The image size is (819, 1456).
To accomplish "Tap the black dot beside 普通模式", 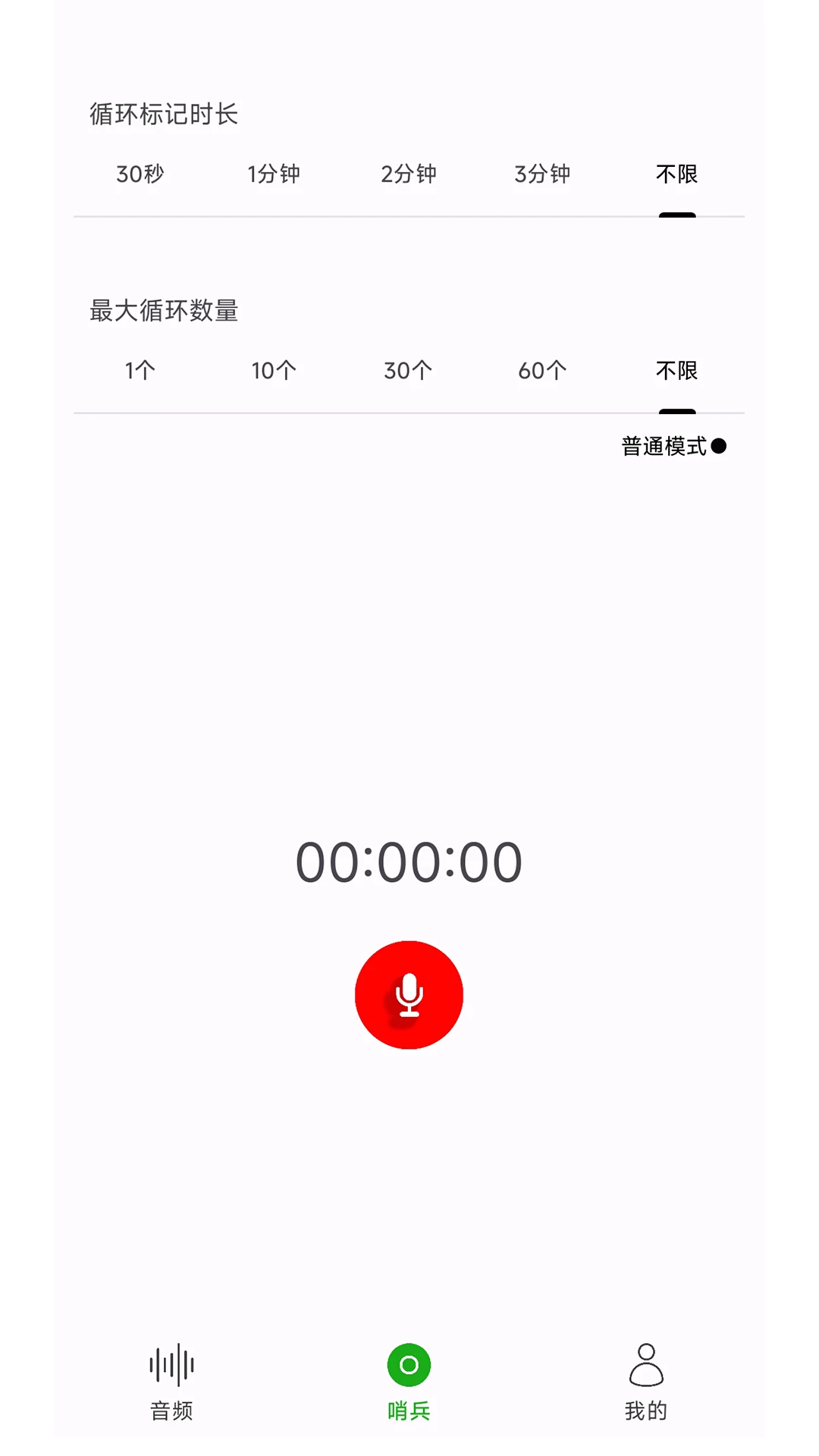I will [719, 447].
